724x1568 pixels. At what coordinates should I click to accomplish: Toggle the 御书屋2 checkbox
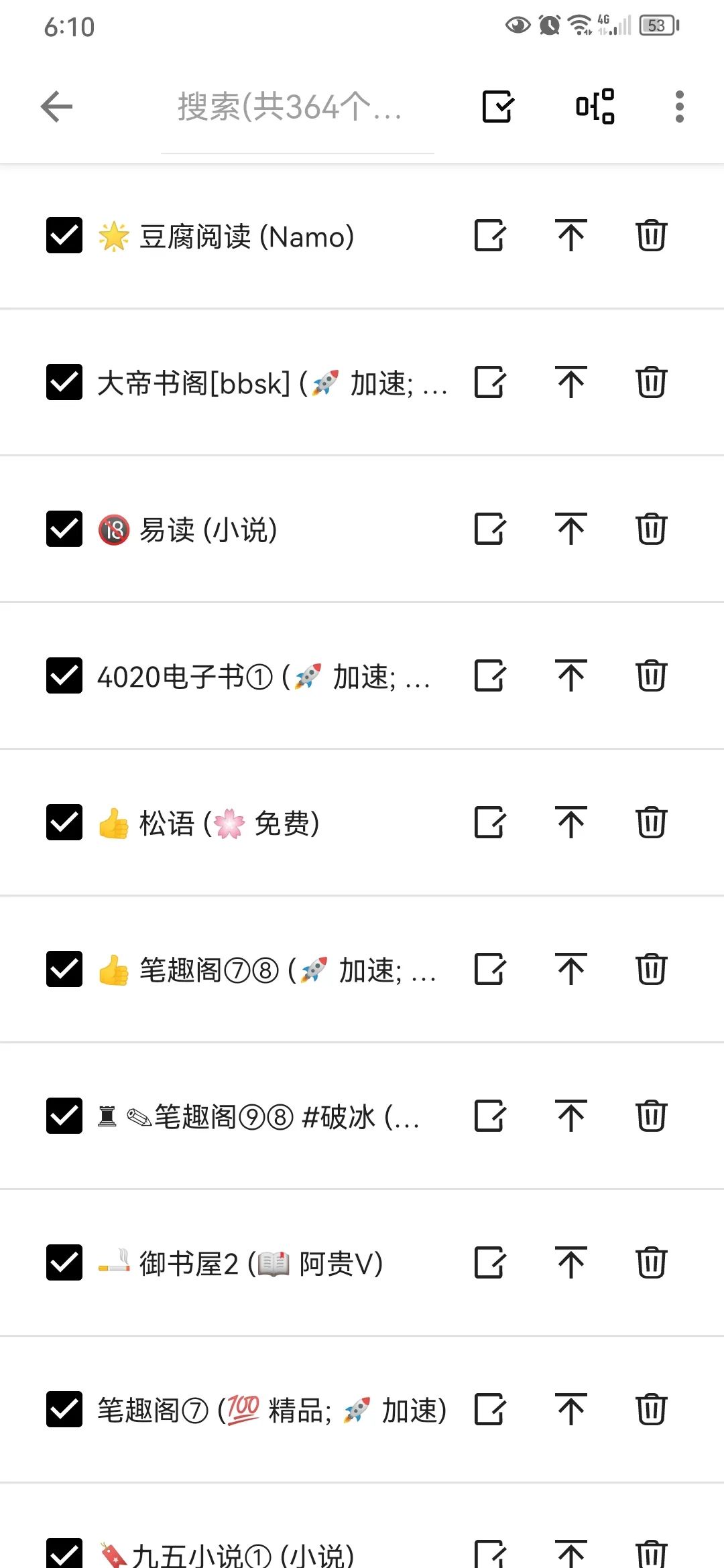[x=64, y=1262]
